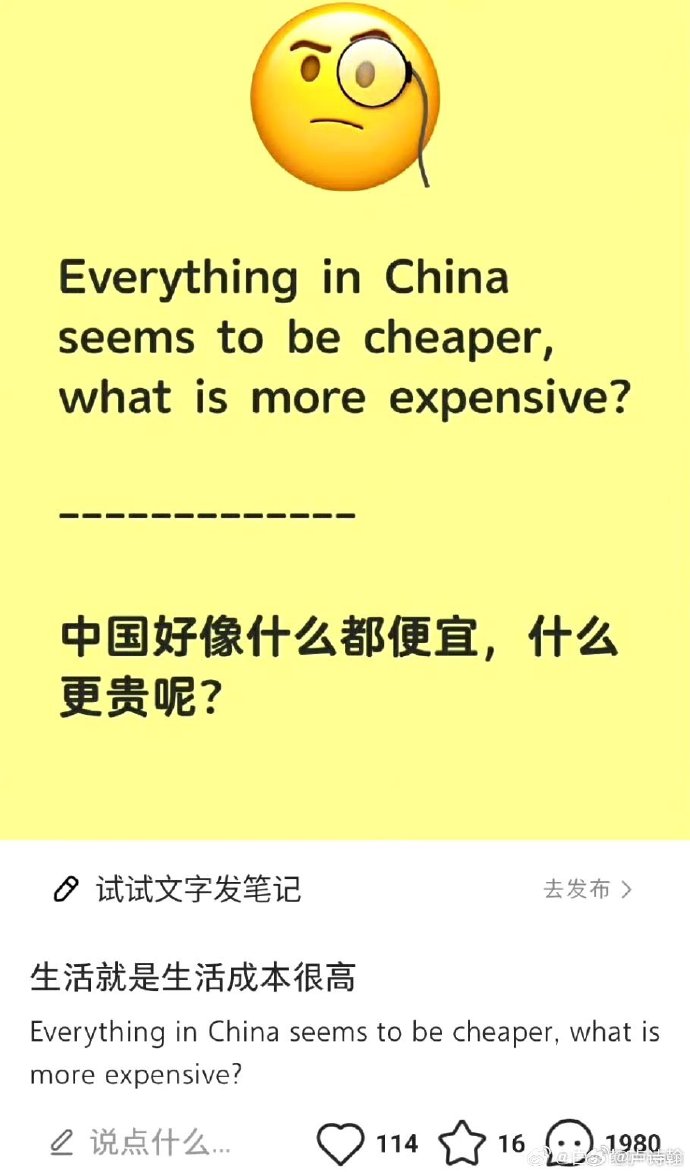Open the yellow post image

(x=345, y=420)
